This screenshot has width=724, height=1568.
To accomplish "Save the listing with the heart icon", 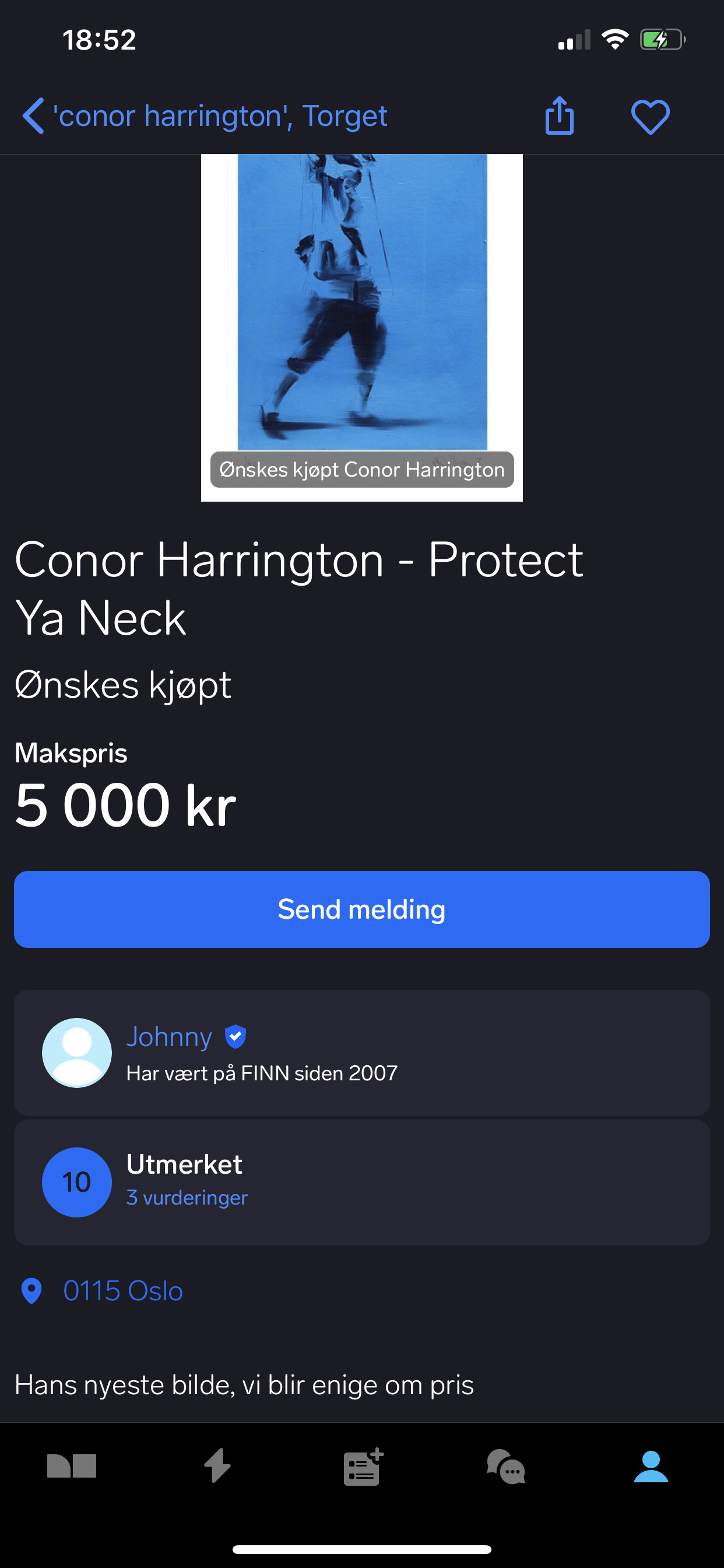I will point(651,116).
